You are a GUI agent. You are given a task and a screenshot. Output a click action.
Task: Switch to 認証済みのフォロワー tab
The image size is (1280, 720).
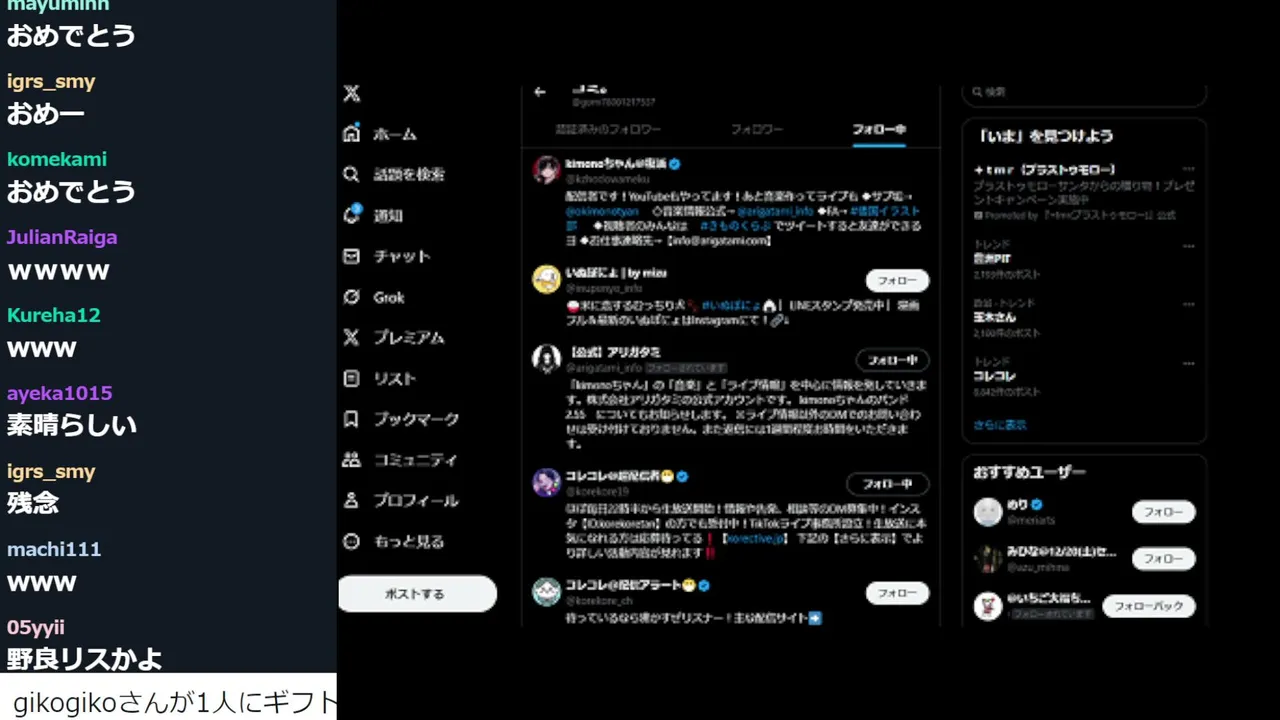(608, 130)
